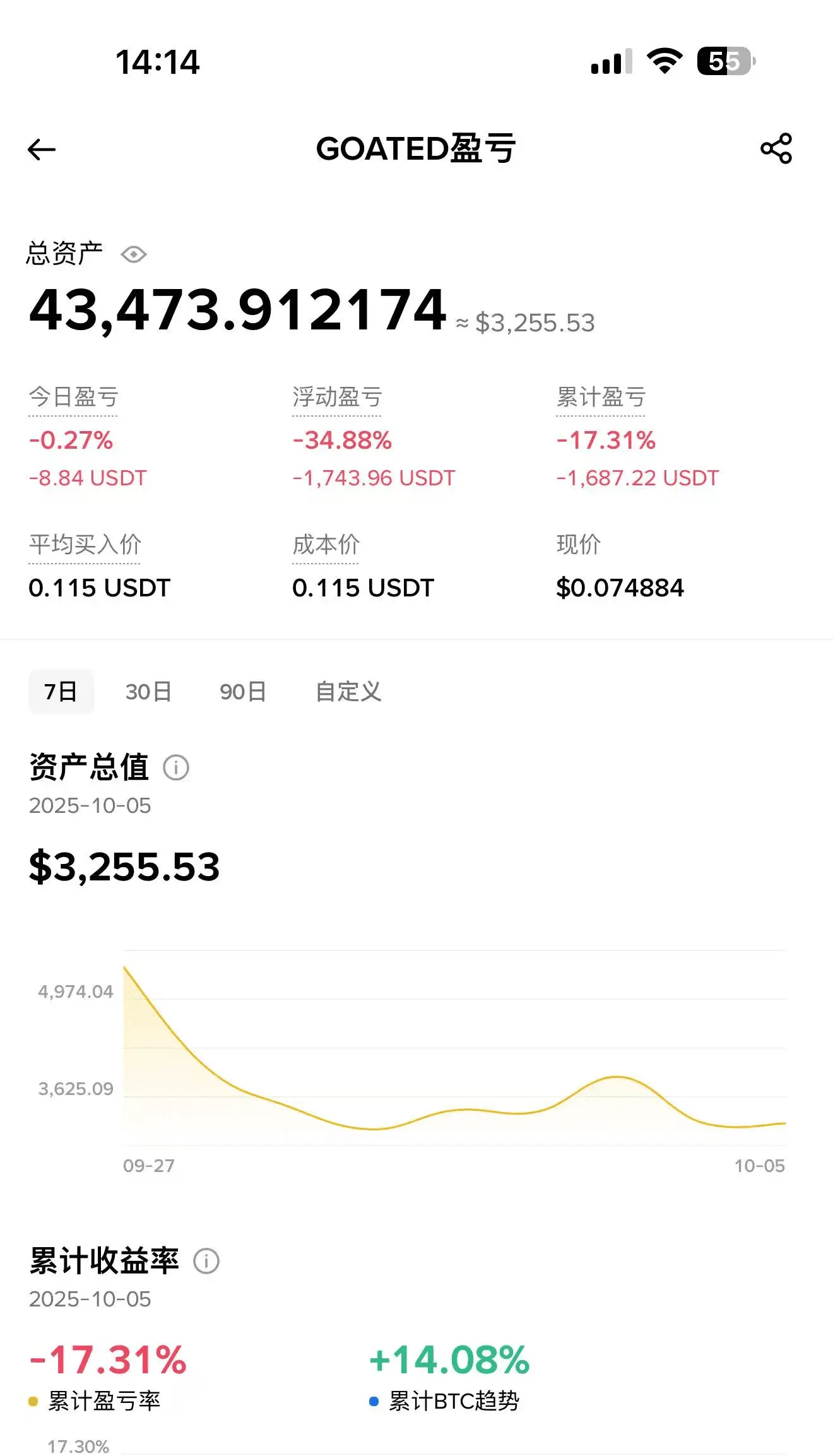This screenshot has width=833, height=1456.
Task: Hide total assets with the eye icon
Action: tap(134, 255)
